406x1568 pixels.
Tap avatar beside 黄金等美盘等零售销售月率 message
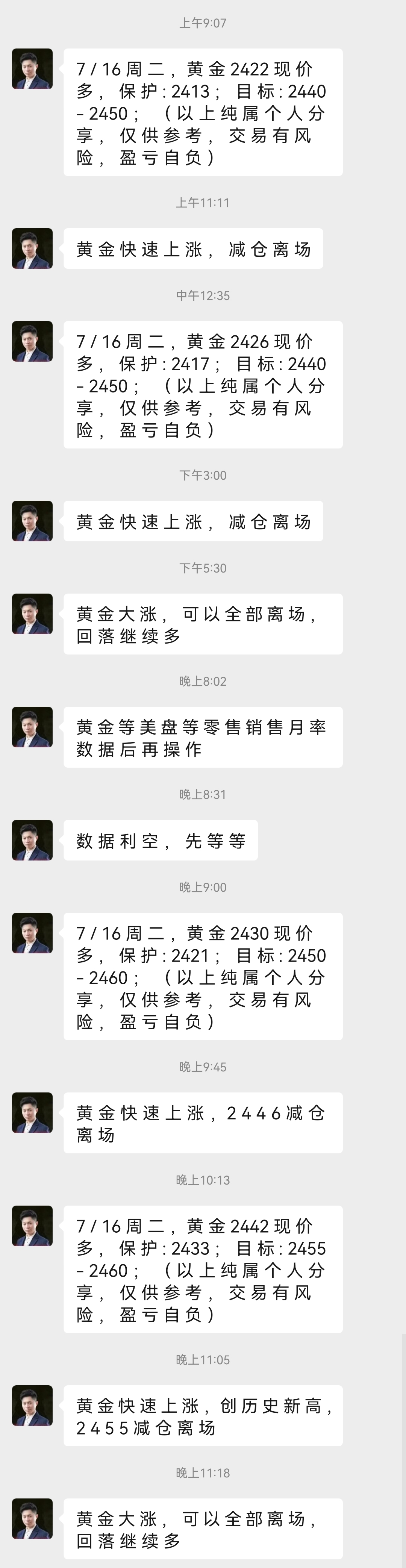click(32, 727)
